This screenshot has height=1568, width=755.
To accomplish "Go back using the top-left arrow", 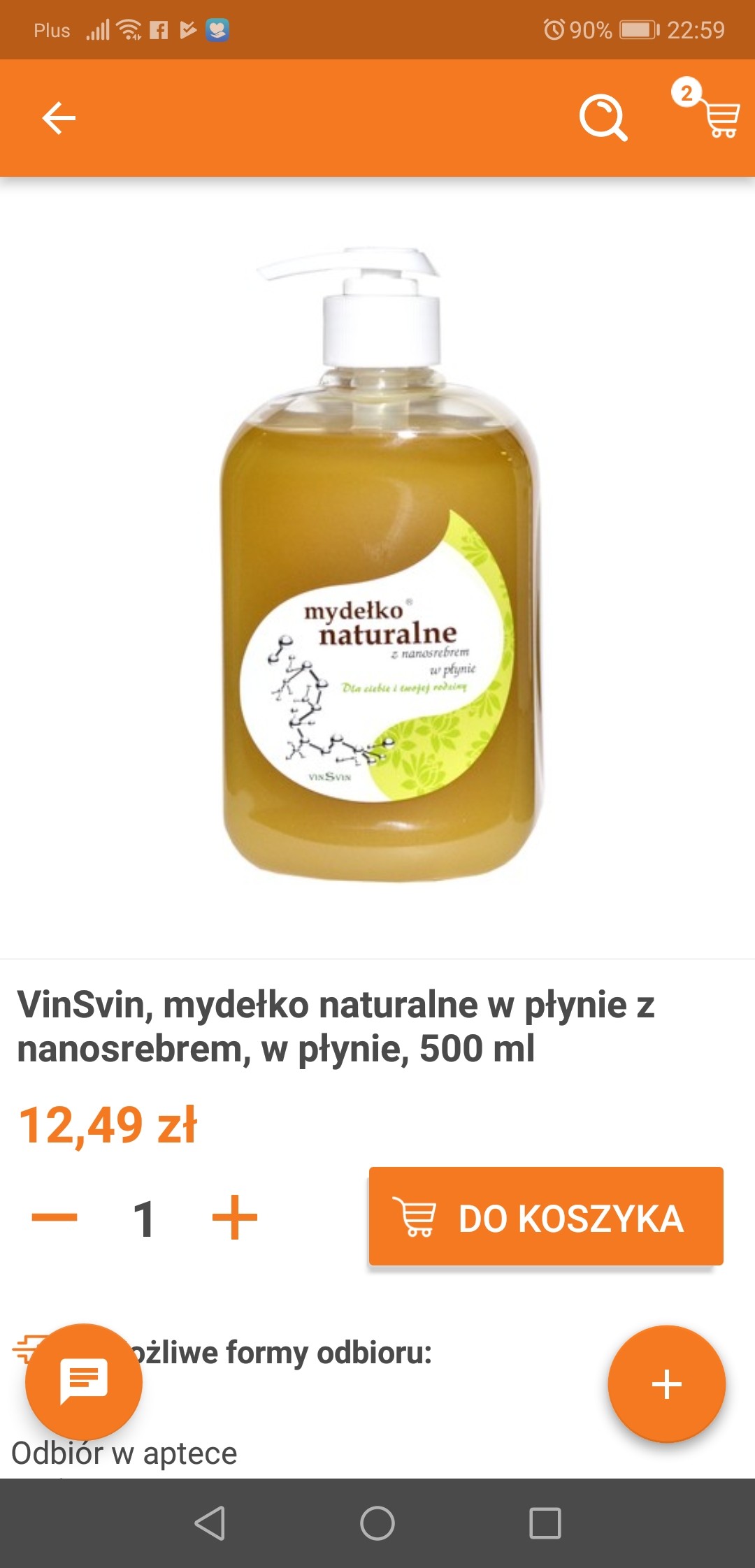I will (x=59, y=117).
